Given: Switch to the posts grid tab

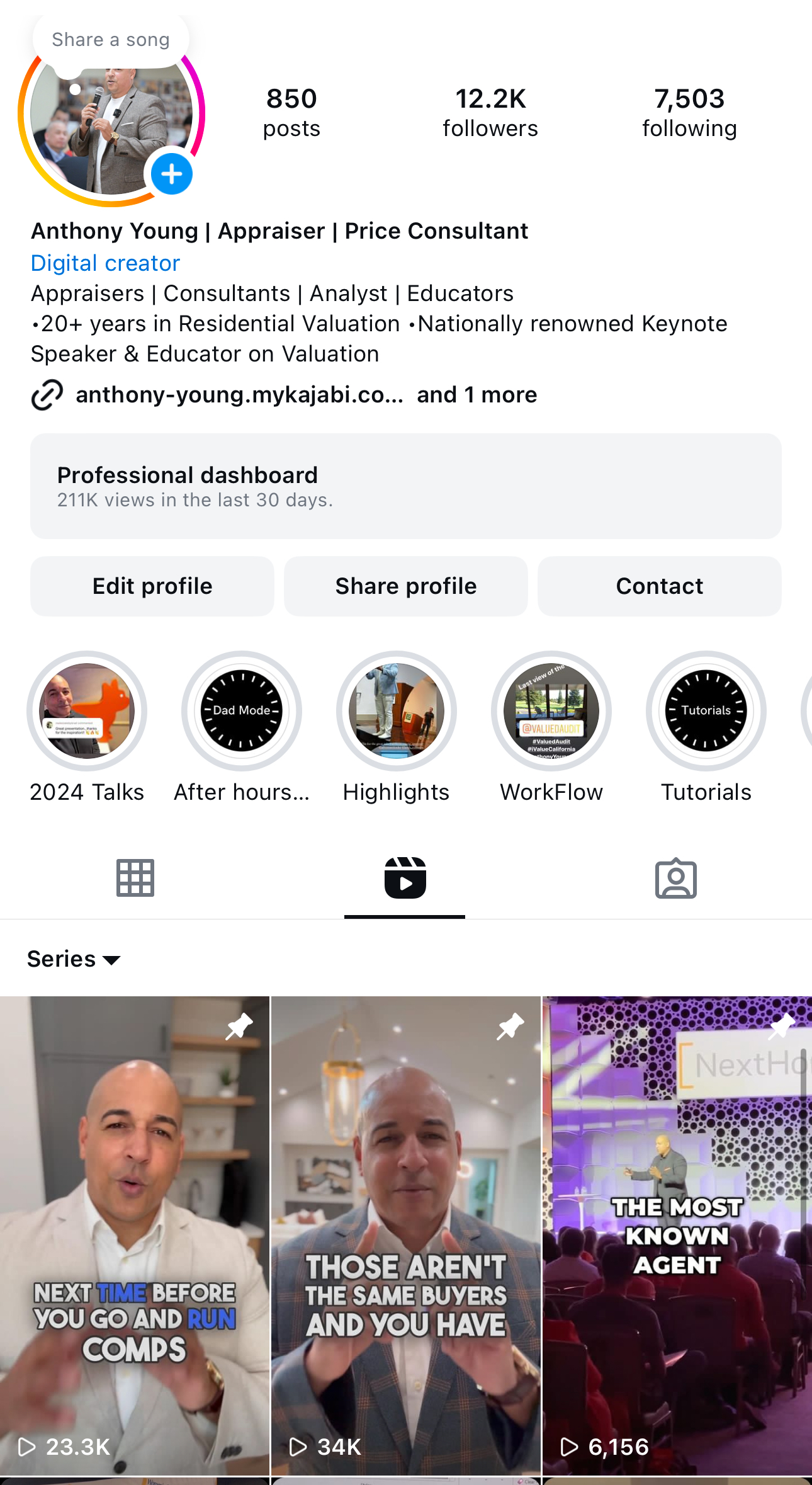Looking at the screenshot, I should click(135, 878).
